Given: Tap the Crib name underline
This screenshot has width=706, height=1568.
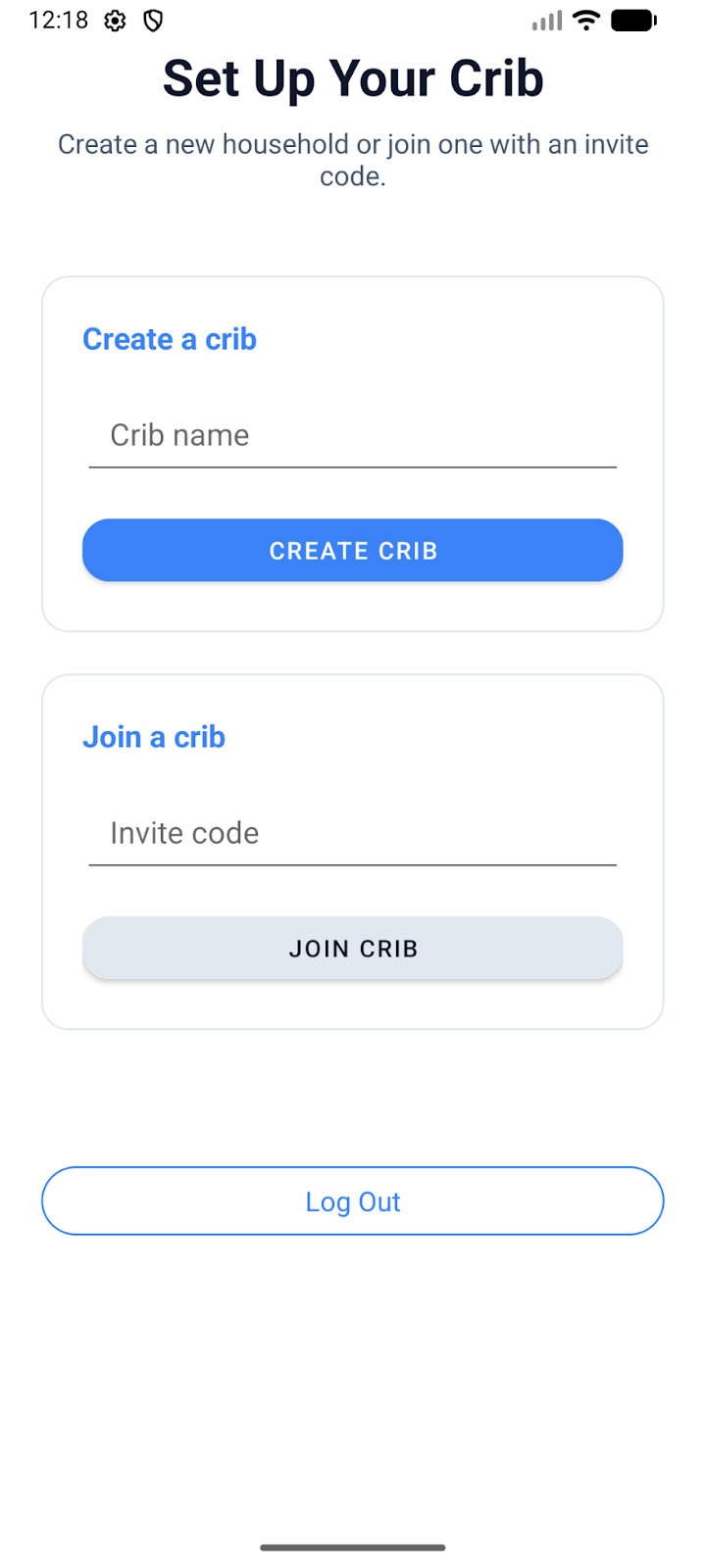Looking at the screenshot, I should click(x=353, y=468).
